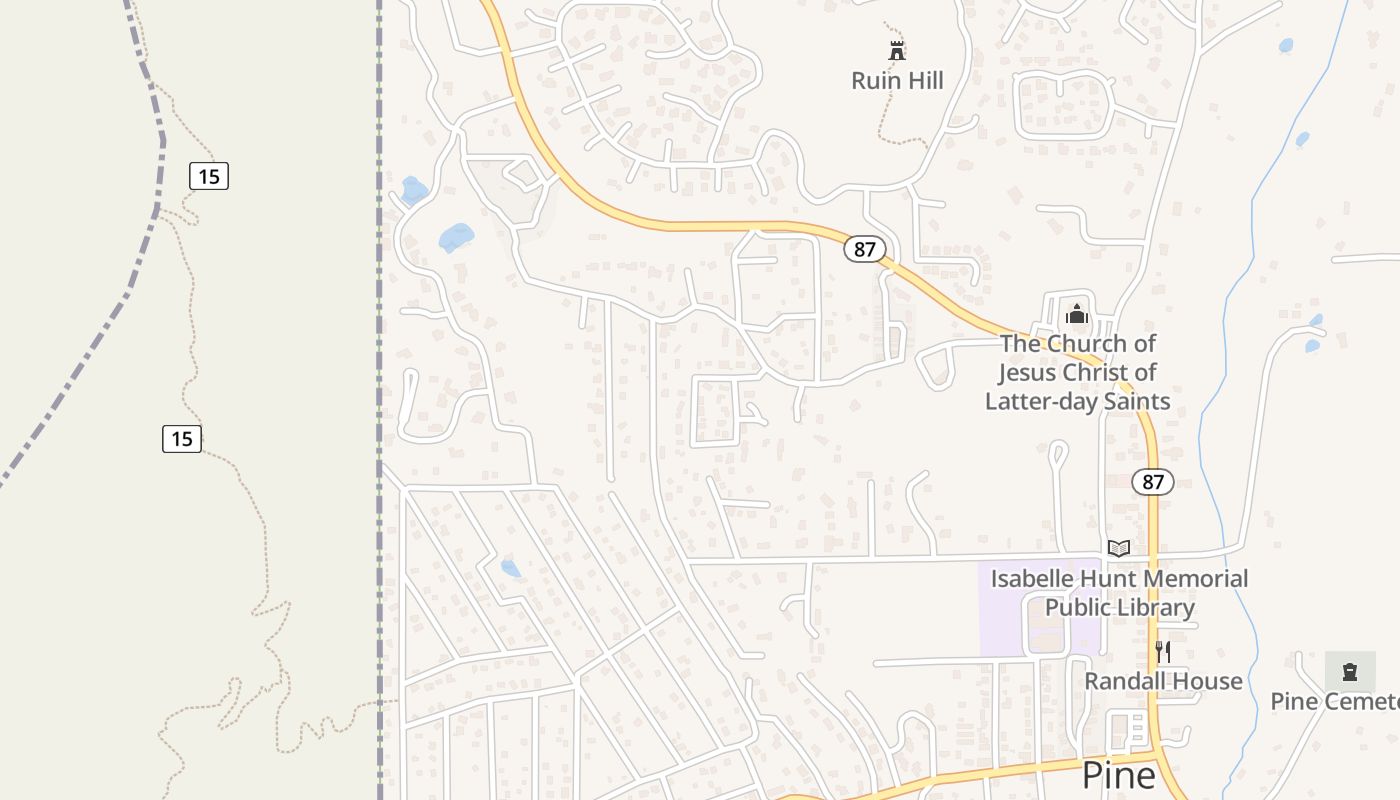Open the Randall House restaurant marker

click(x=1163, y=652)
